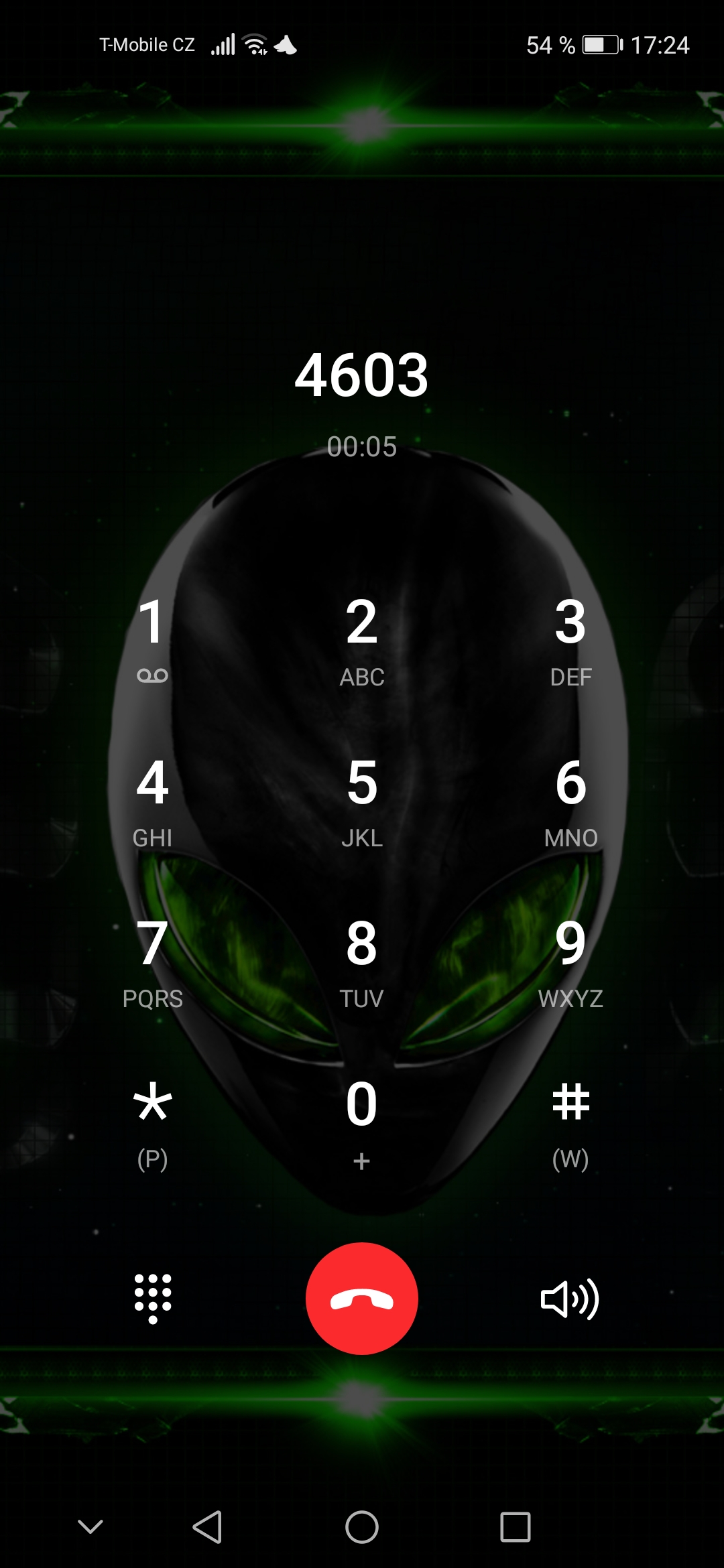
Task: Enter digit 0 on the dialpad
Action: click(361, 1122)
